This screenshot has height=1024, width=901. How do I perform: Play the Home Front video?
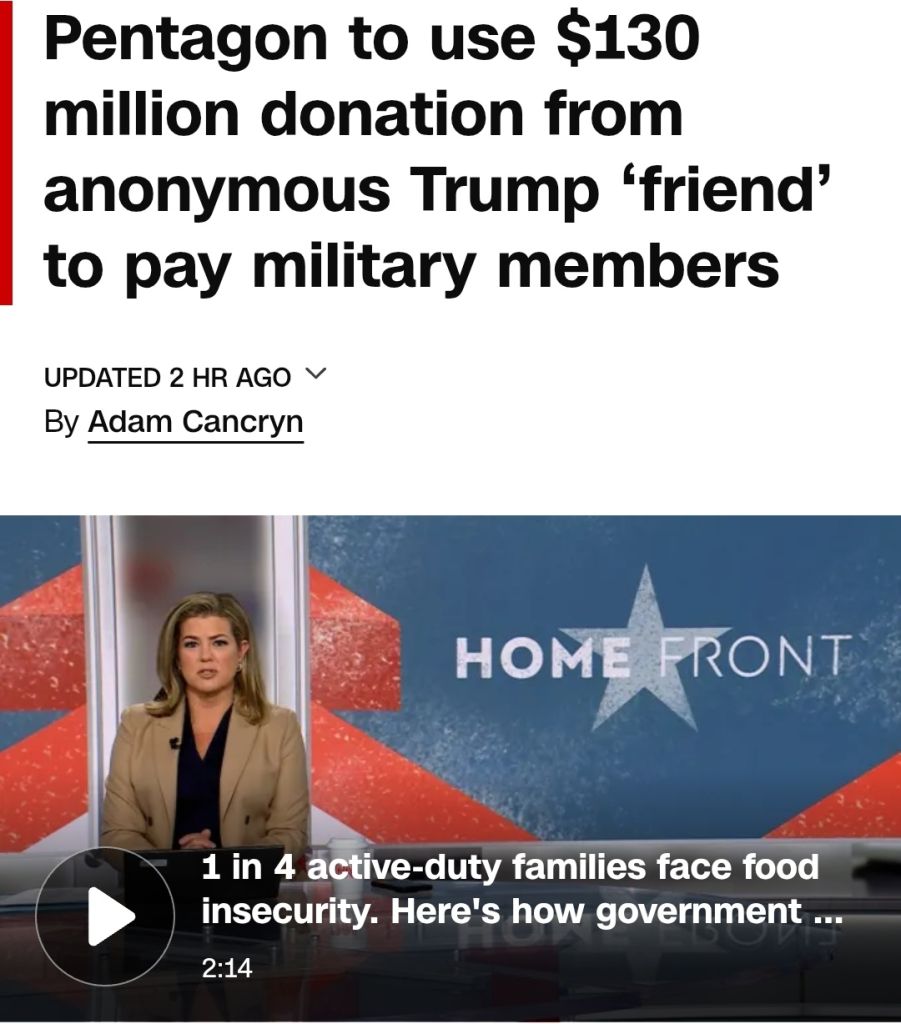pos(105,915)
